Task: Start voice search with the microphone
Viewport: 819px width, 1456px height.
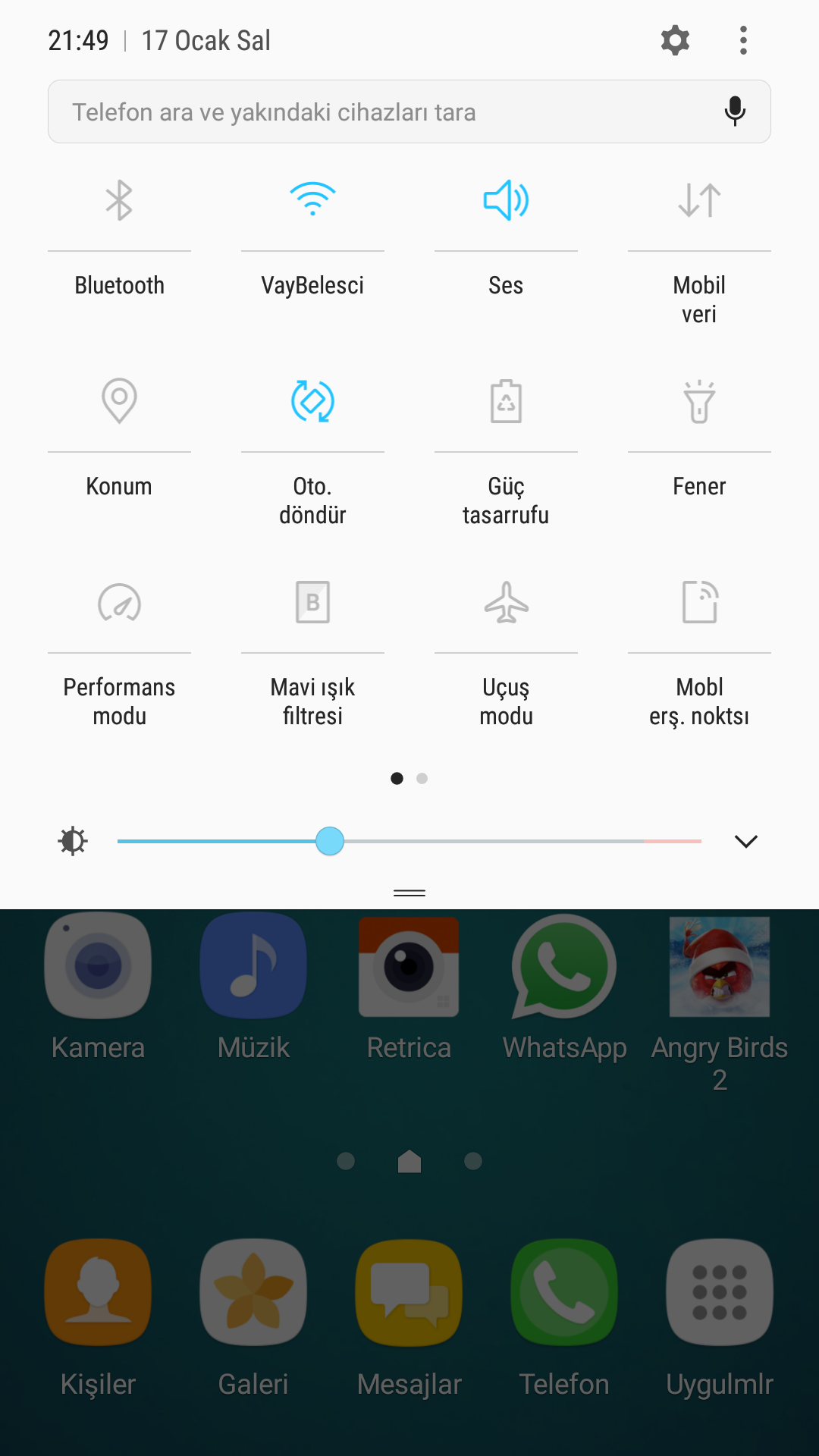Action: click(x=734, y=111)
